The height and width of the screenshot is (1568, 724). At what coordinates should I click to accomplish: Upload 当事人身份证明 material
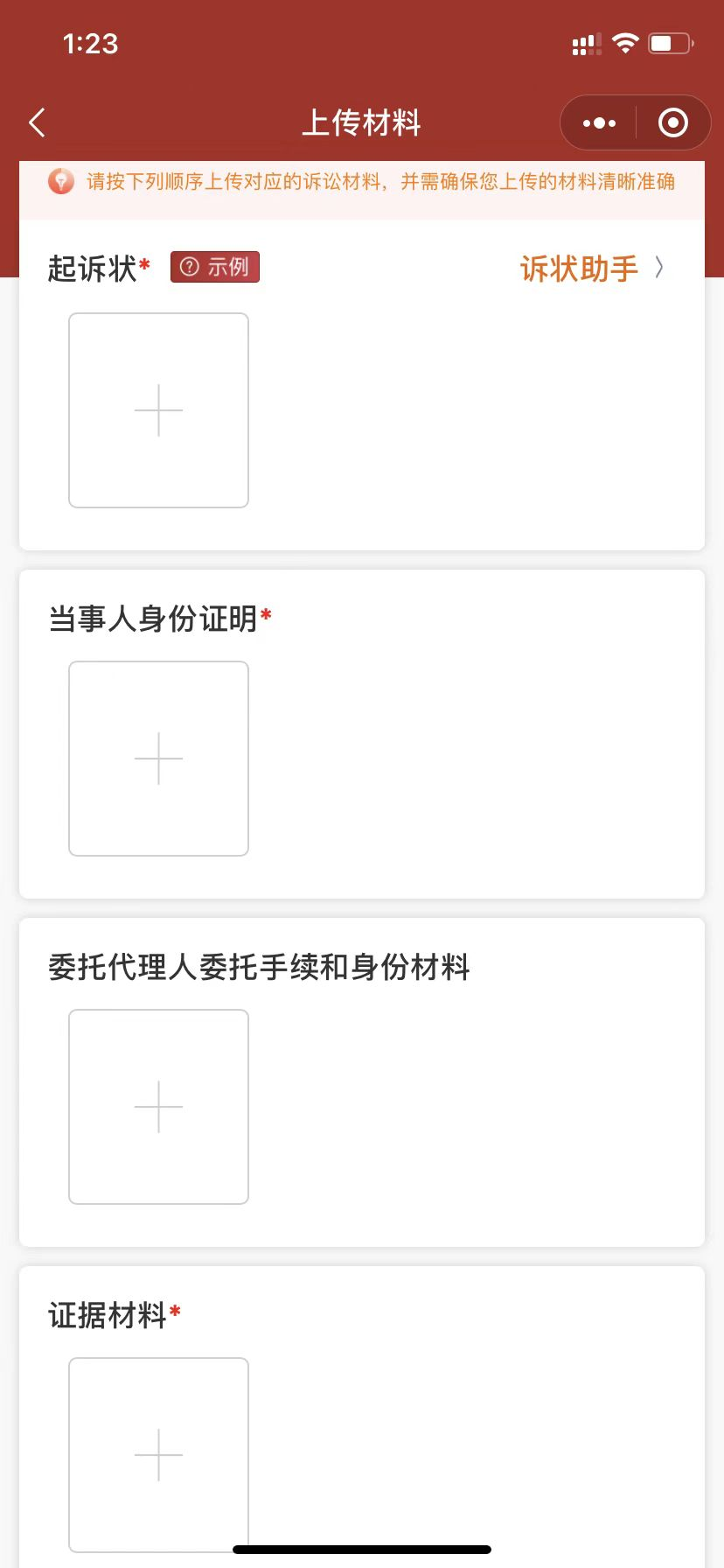point(158,759)
